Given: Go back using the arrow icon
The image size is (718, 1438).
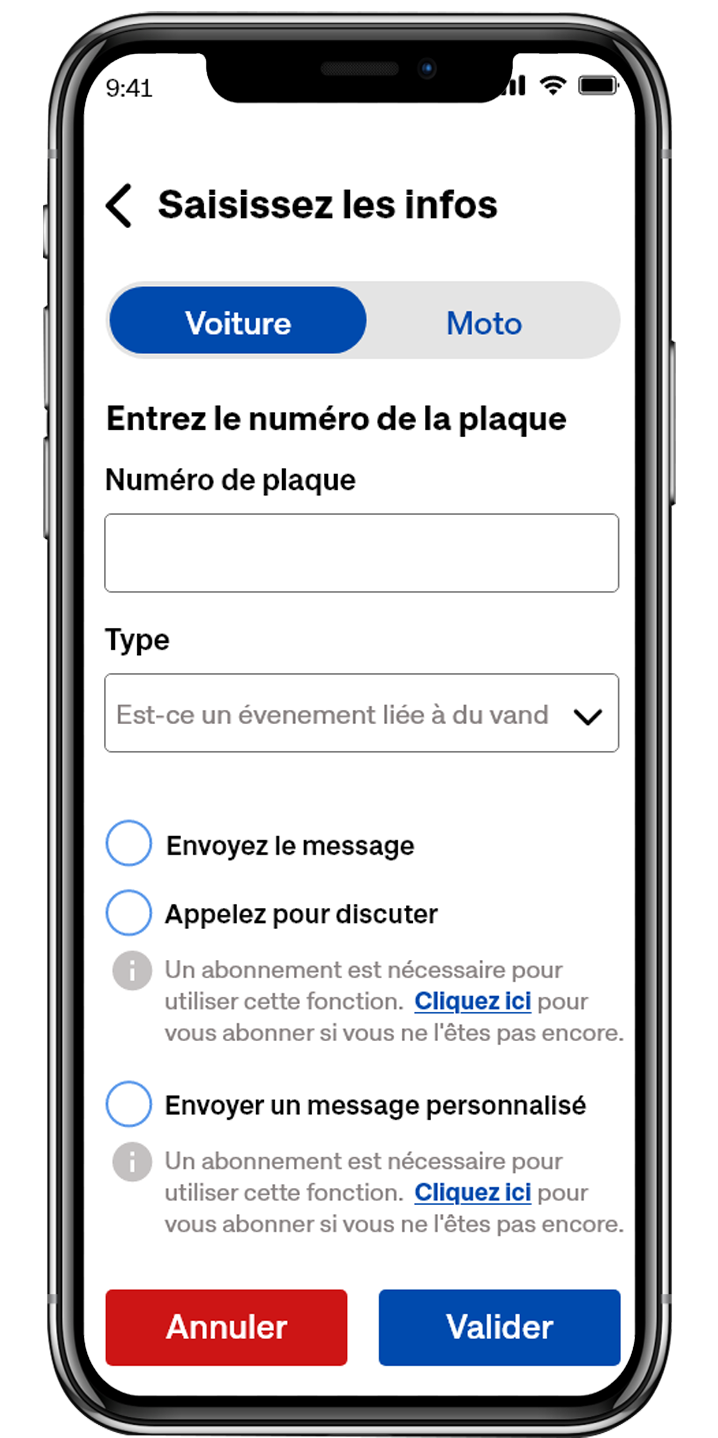Looking at the screenshot, I should [x=119, y=206].
